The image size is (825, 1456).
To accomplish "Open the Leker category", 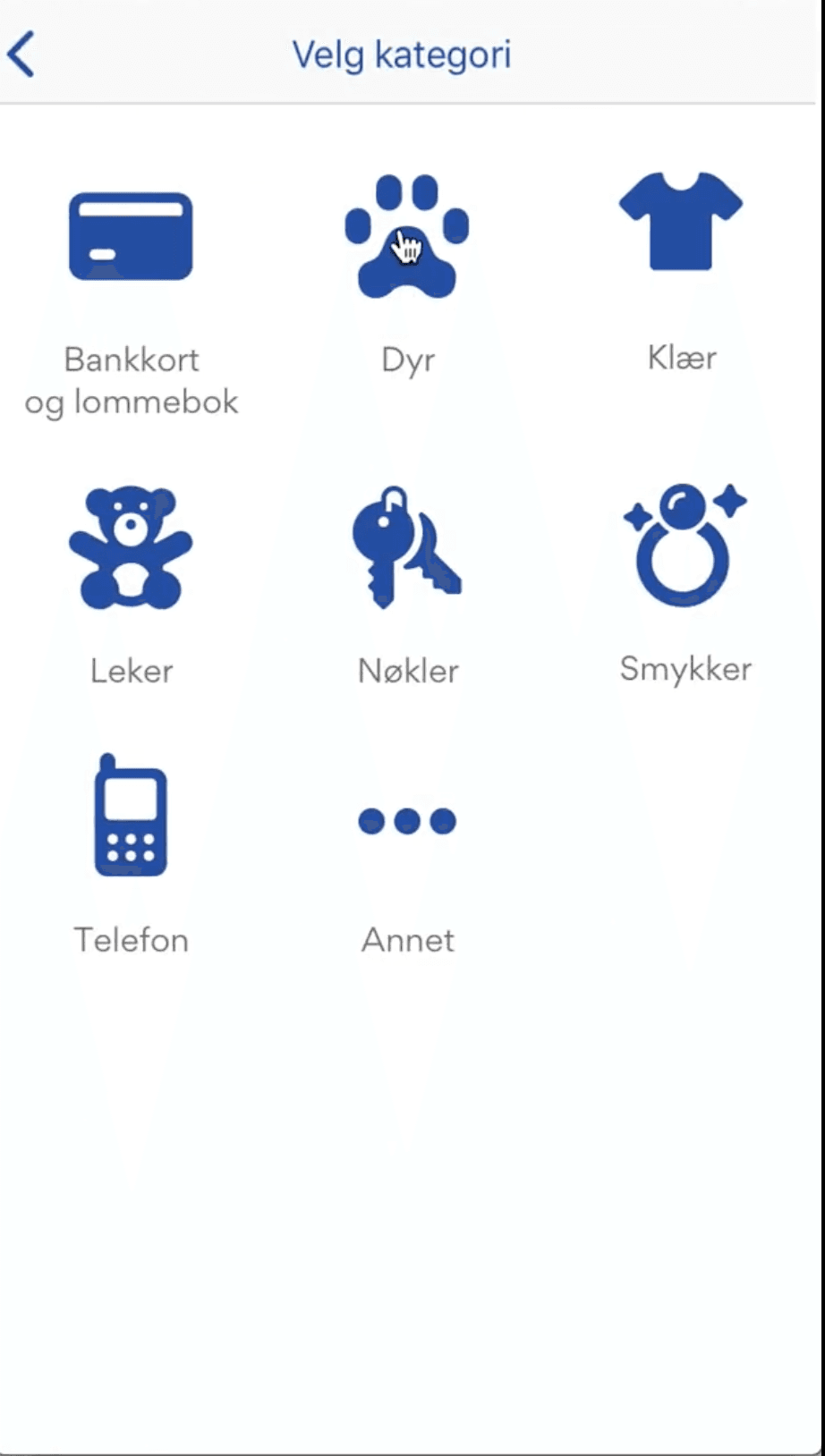I will click(x=131, y=547).
